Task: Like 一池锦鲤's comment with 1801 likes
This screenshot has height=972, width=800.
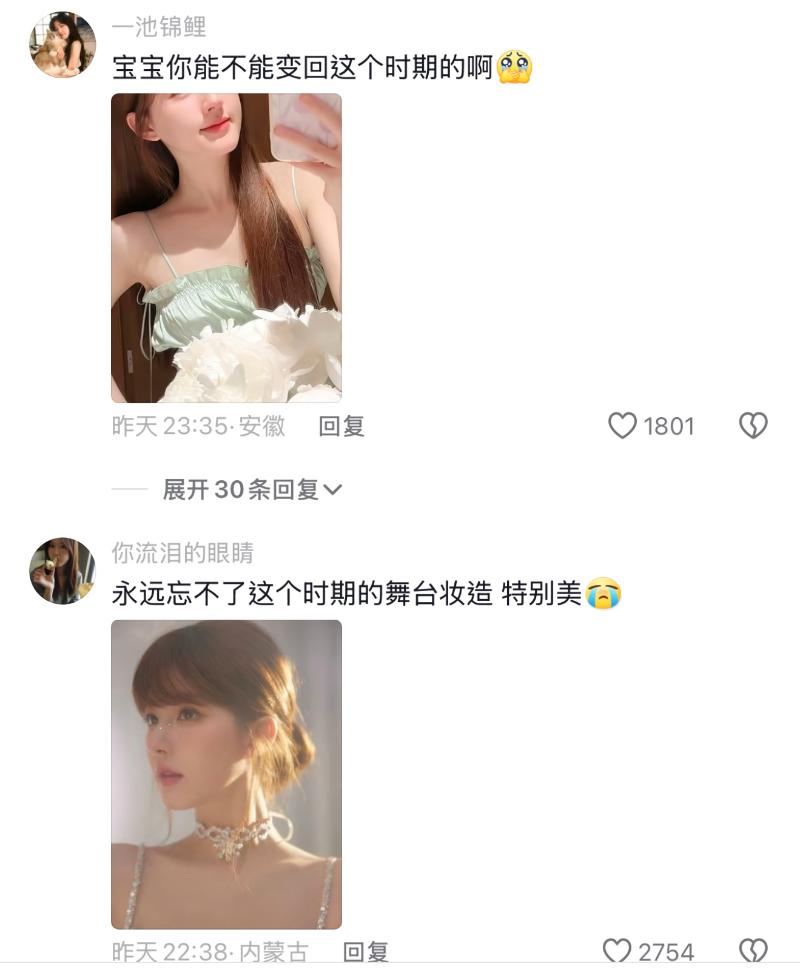Action: (623, 427)
